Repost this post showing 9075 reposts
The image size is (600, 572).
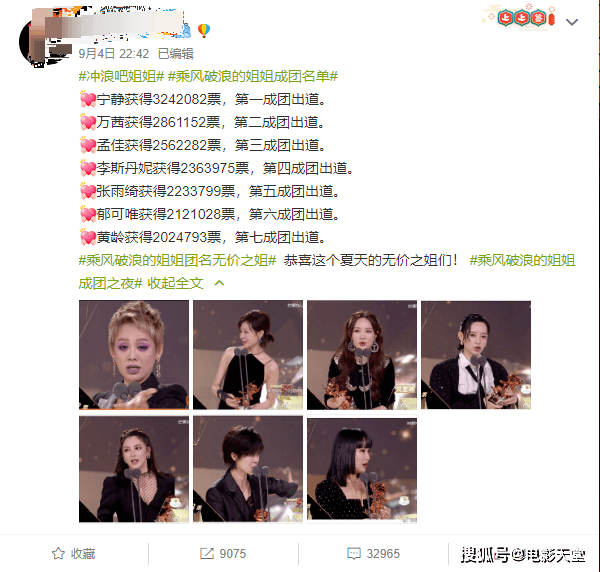(223, 553)
